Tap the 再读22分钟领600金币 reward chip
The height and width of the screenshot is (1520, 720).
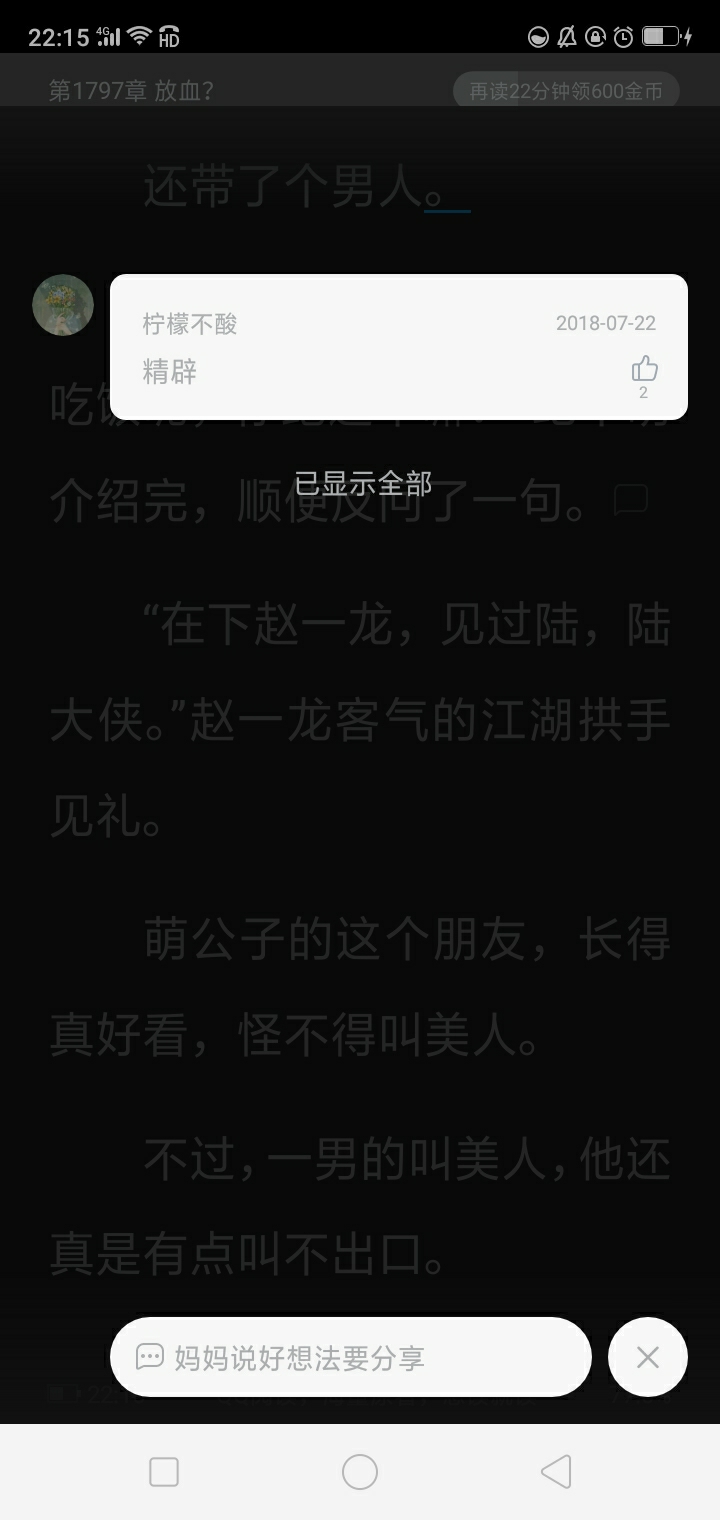pos(566,92)
